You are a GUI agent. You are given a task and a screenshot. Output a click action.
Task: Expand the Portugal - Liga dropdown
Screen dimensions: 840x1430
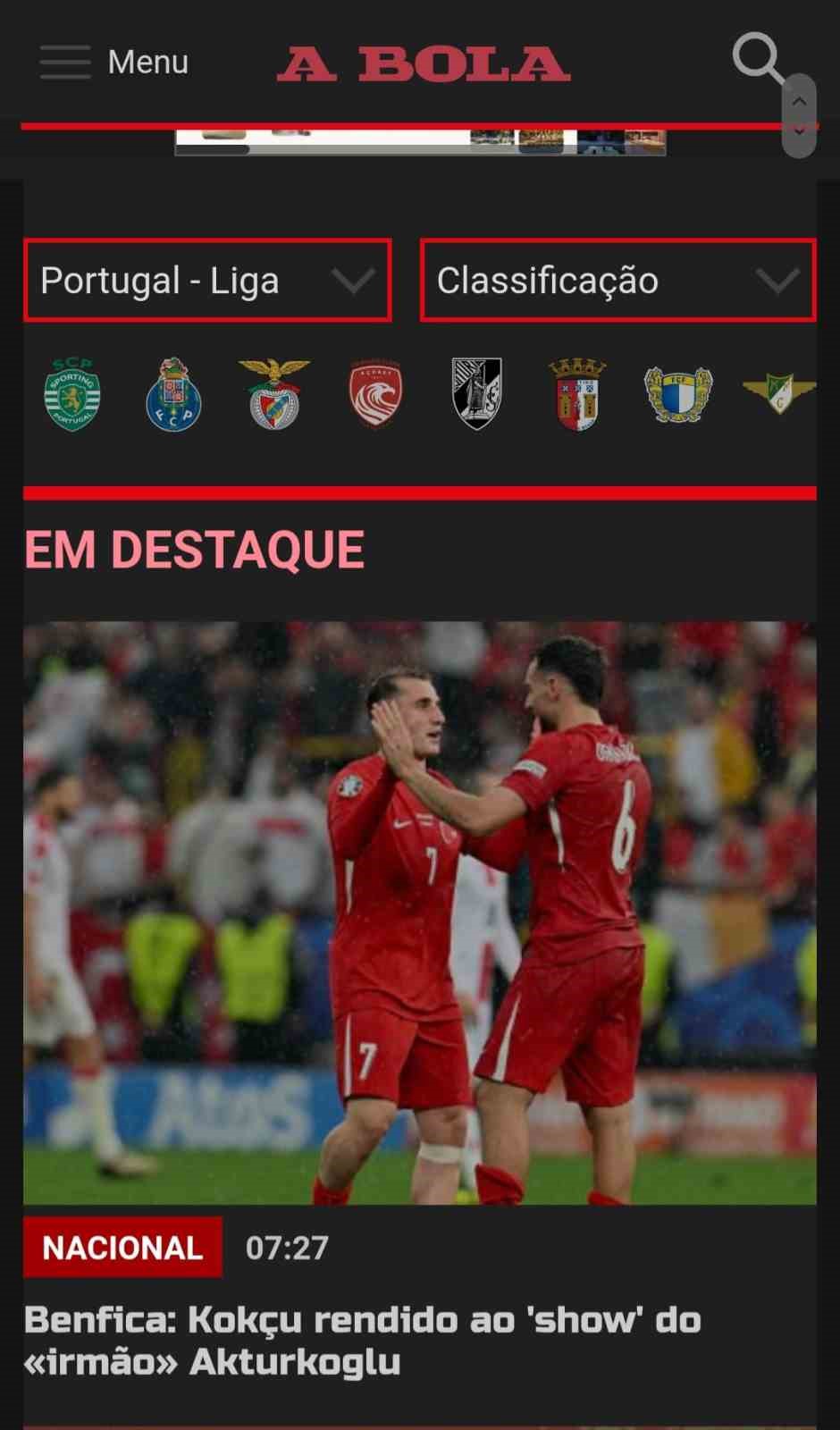207,281
